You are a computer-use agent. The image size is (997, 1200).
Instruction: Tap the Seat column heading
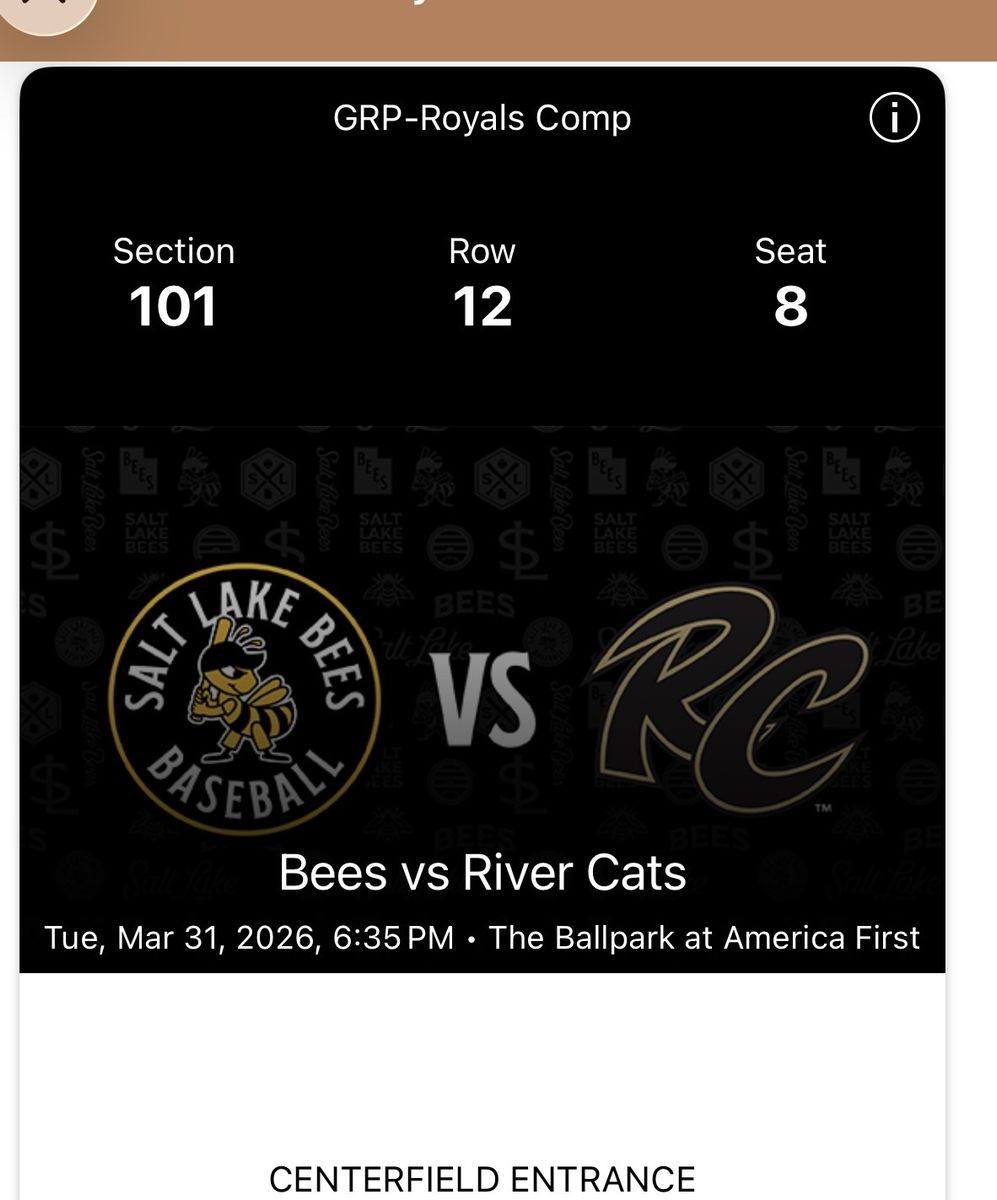tap(791, 251)
